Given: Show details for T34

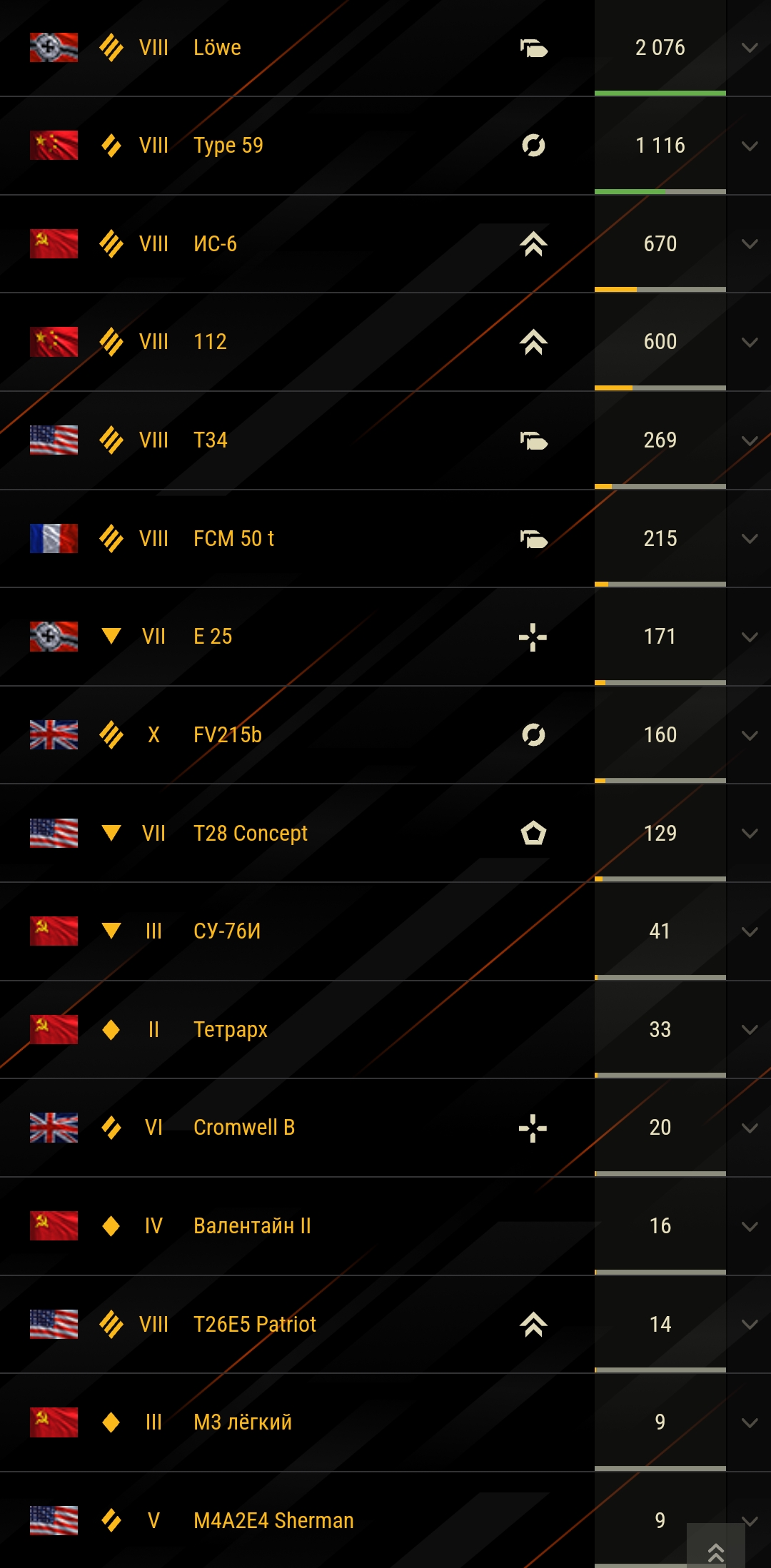Looking at the screenshot, I should click(x=749, y=440).
